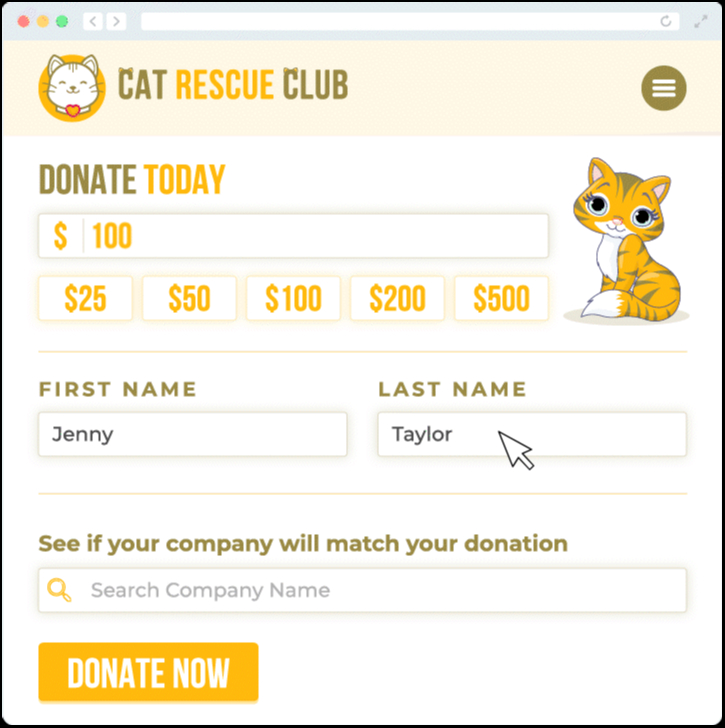The image size is (725, 728).
Task: Click the browser forward arrow
Action: [x=117, y=20]
